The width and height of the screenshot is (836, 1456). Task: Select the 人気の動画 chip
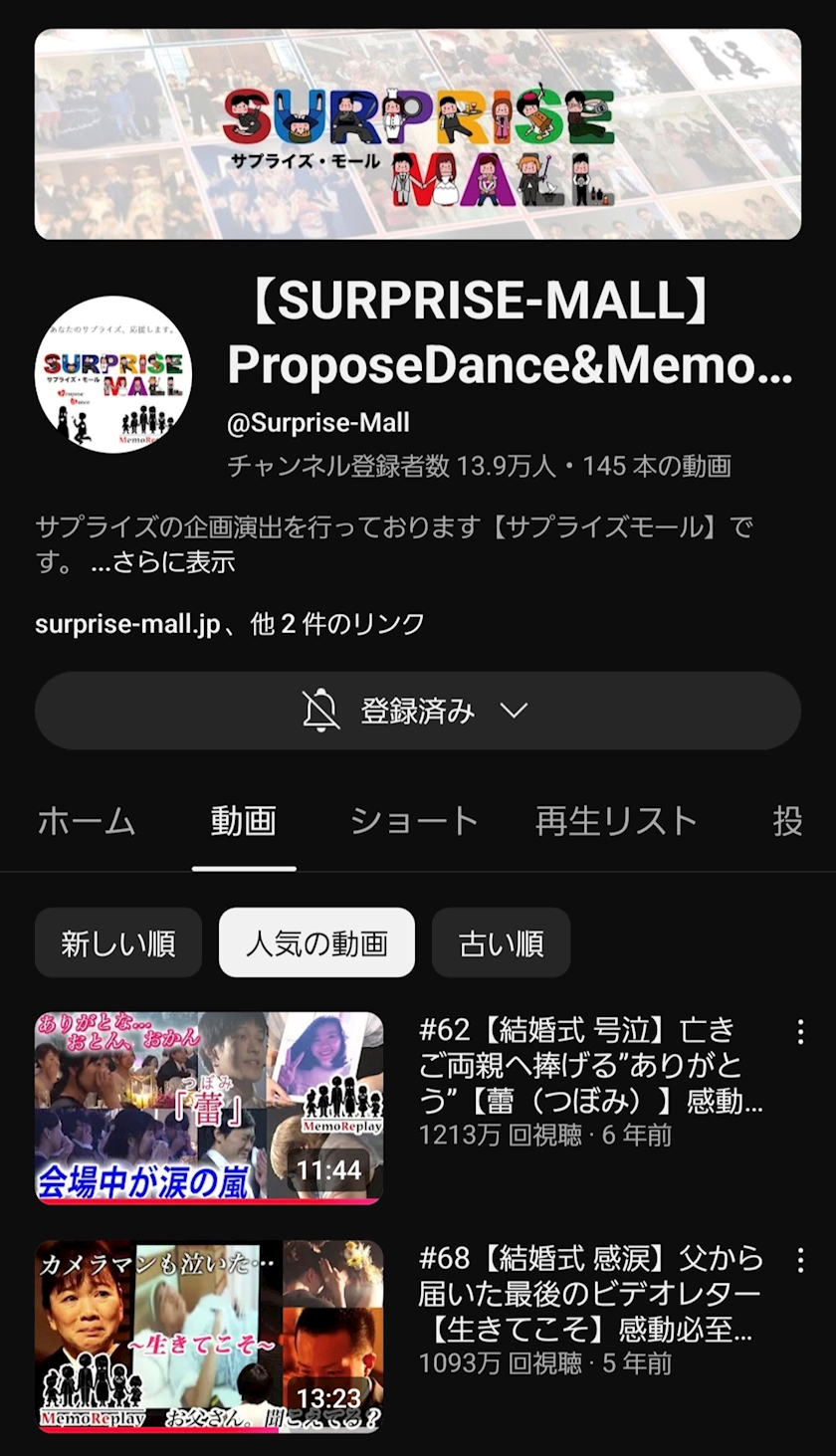click(316, 942)
